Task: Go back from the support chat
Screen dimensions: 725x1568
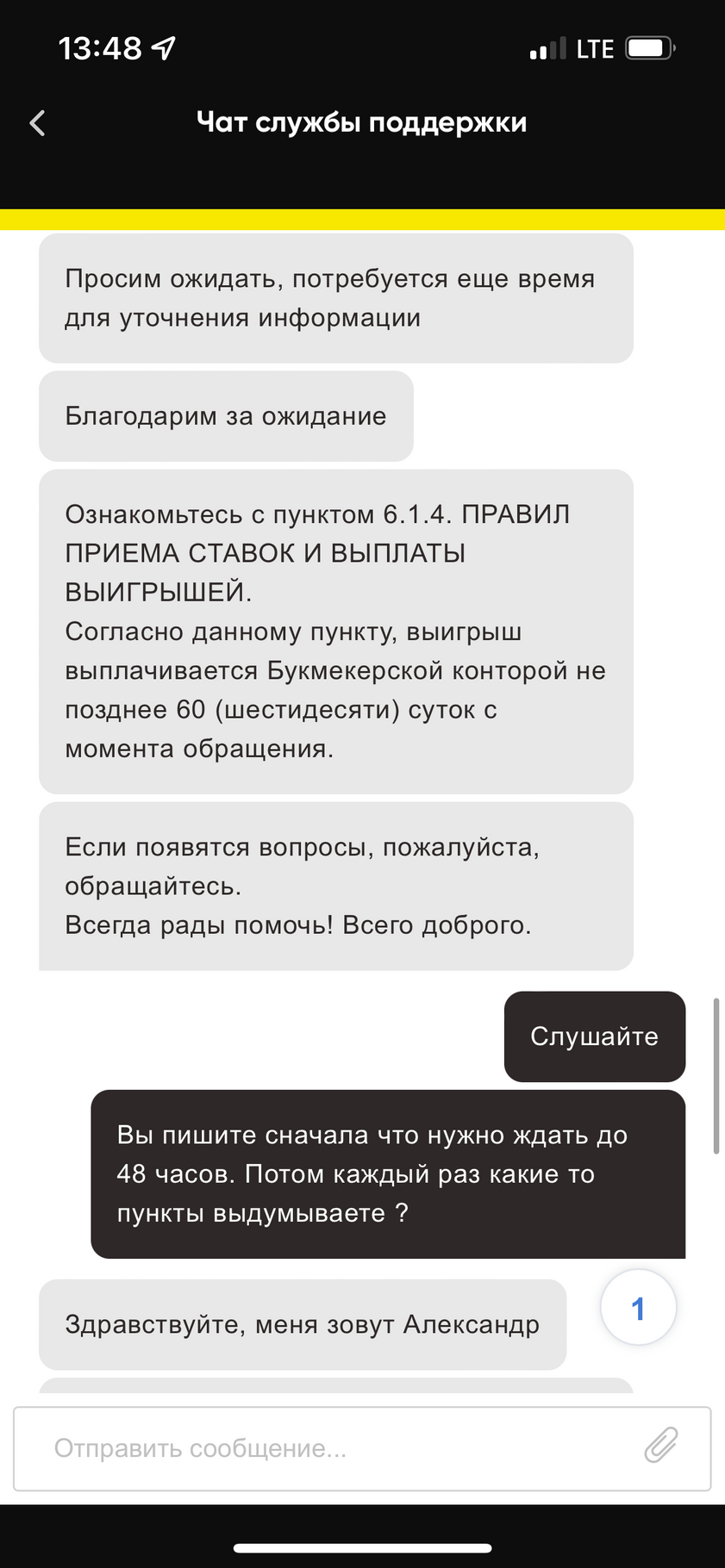Action: click(37, 123)
